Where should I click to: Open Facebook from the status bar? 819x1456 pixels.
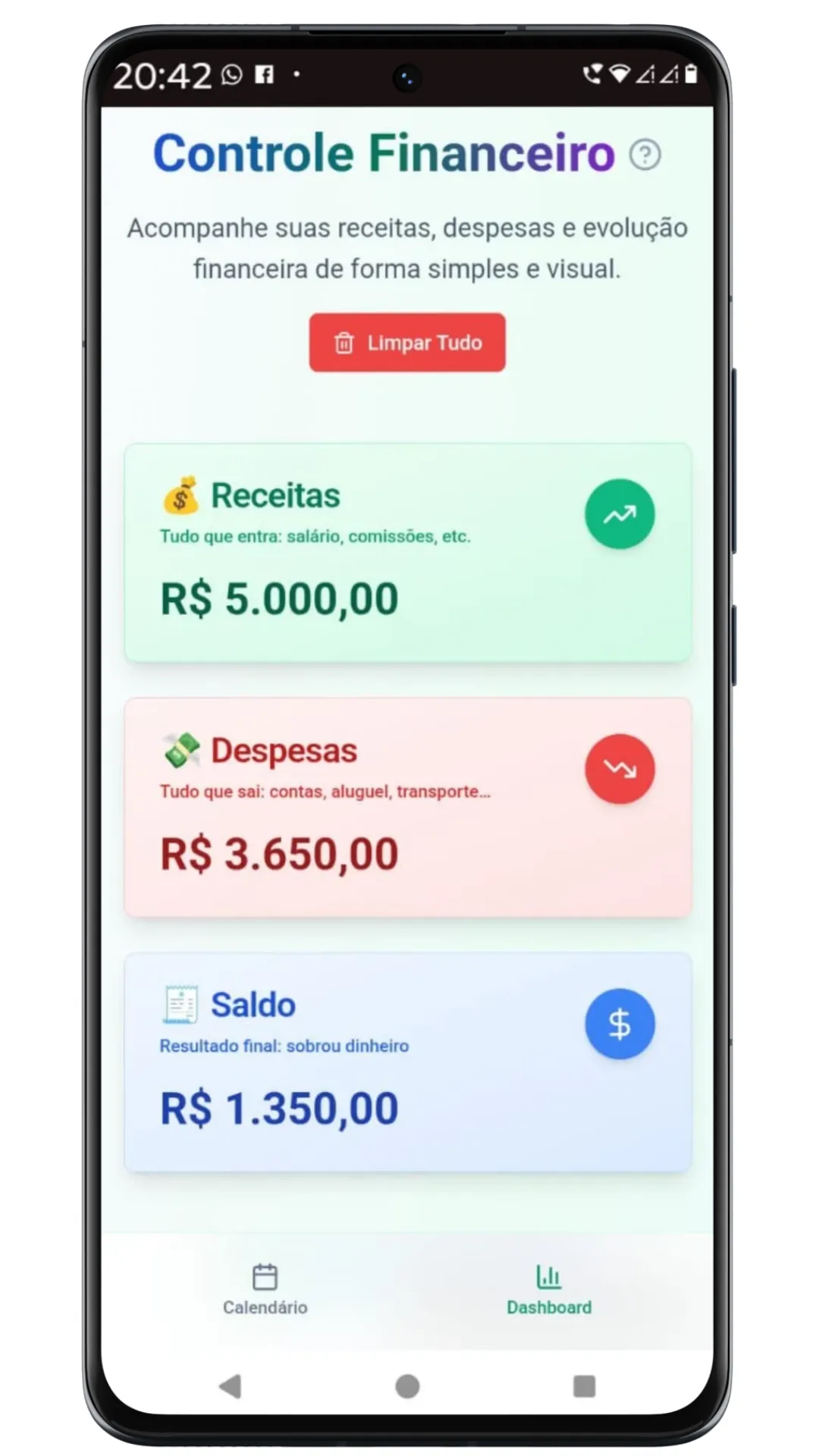click(x=265, y=75)
